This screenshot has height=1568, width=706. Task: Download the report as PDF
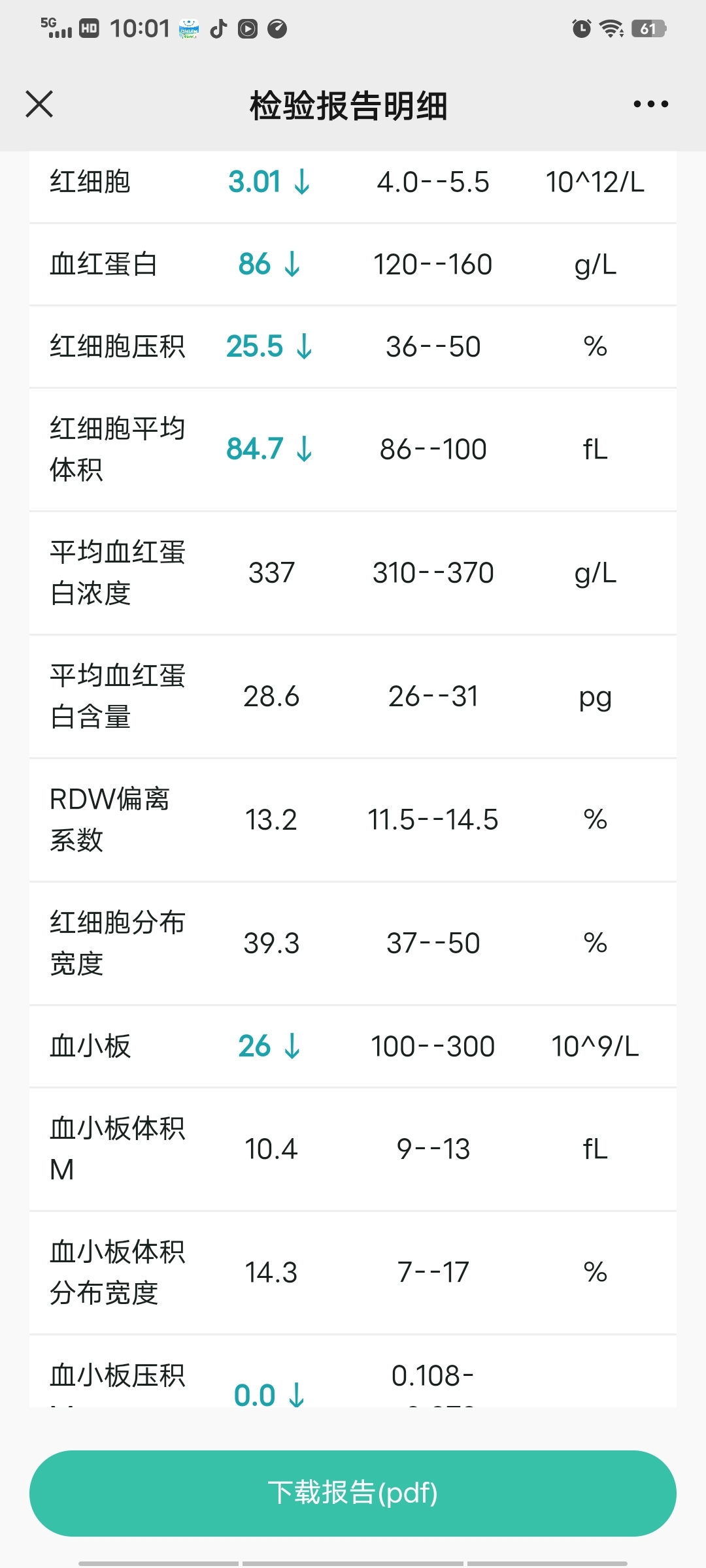[353, 1493]
